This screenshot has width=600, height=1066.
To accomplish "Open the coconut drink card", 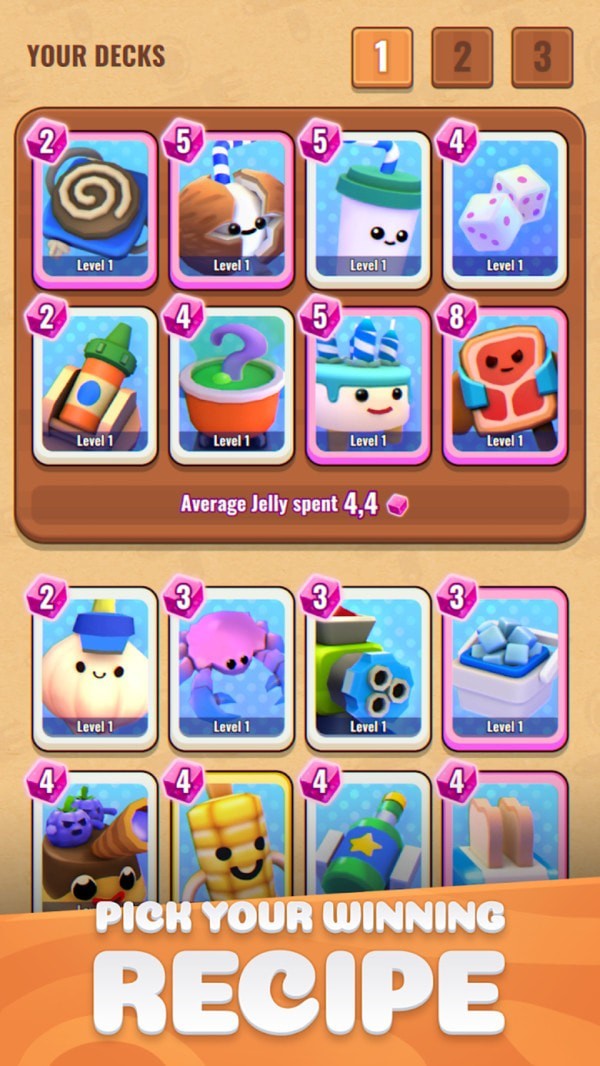I will tap(232, 210).
